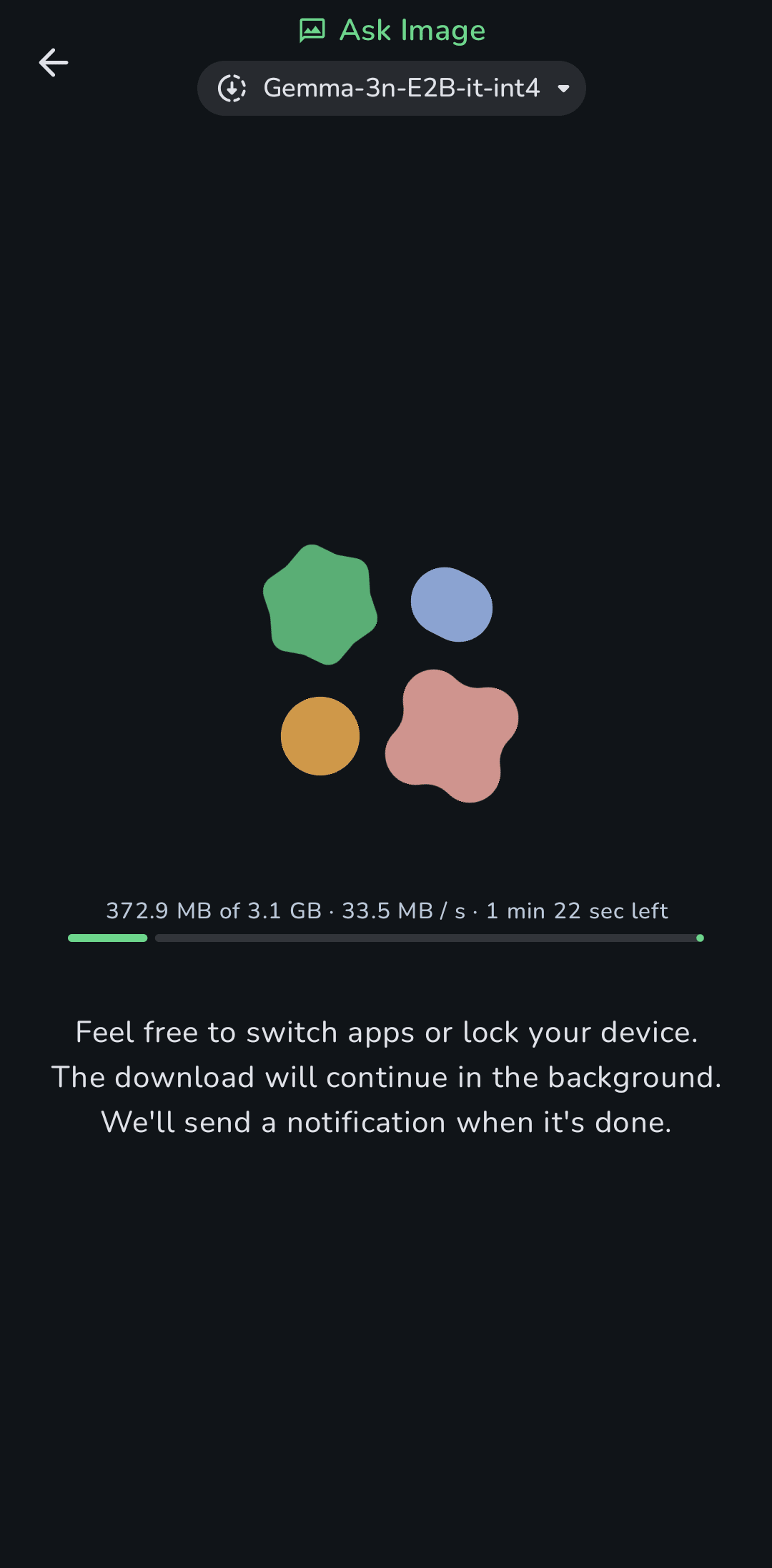Open the Gemma-3n-E2B-it-int4 model dropdown

pyautogui.click(x=392, y=89)
